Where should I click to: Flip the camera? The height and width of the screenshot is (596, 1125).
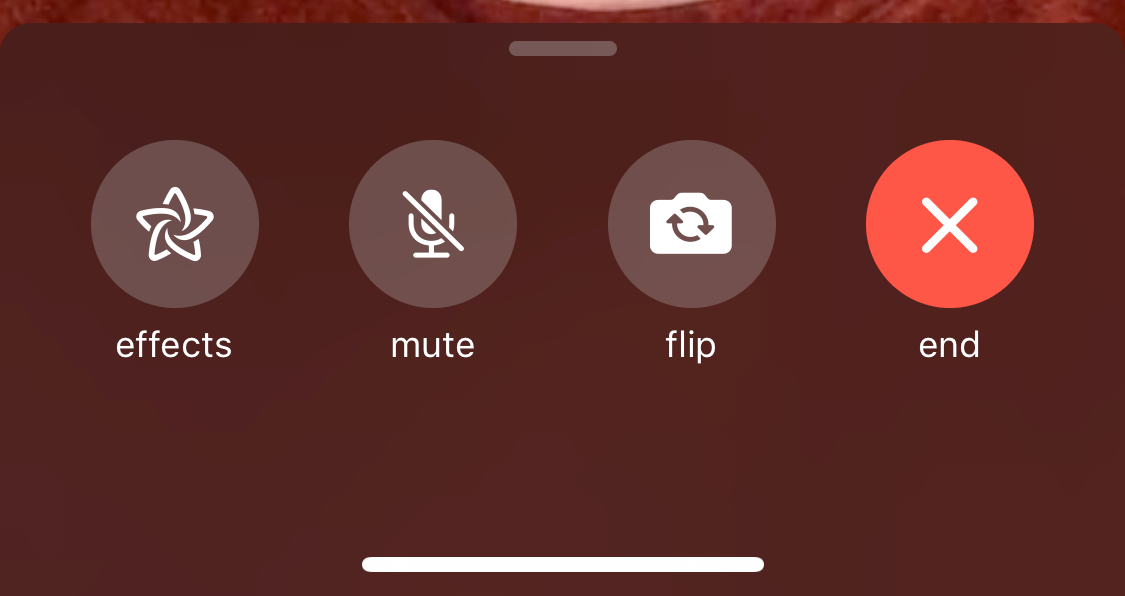[x=691, y=224]
